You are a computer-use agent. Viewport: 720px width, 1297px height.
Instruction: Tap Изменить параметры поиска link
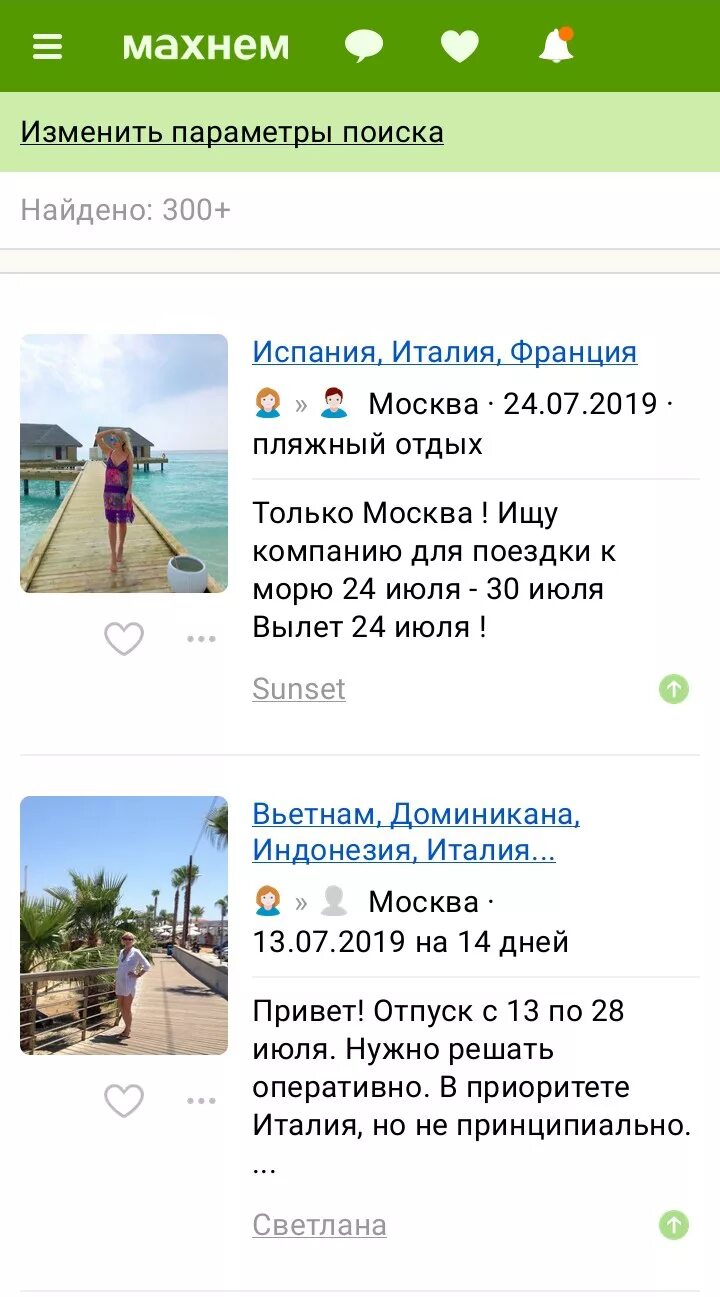[232, 132]
